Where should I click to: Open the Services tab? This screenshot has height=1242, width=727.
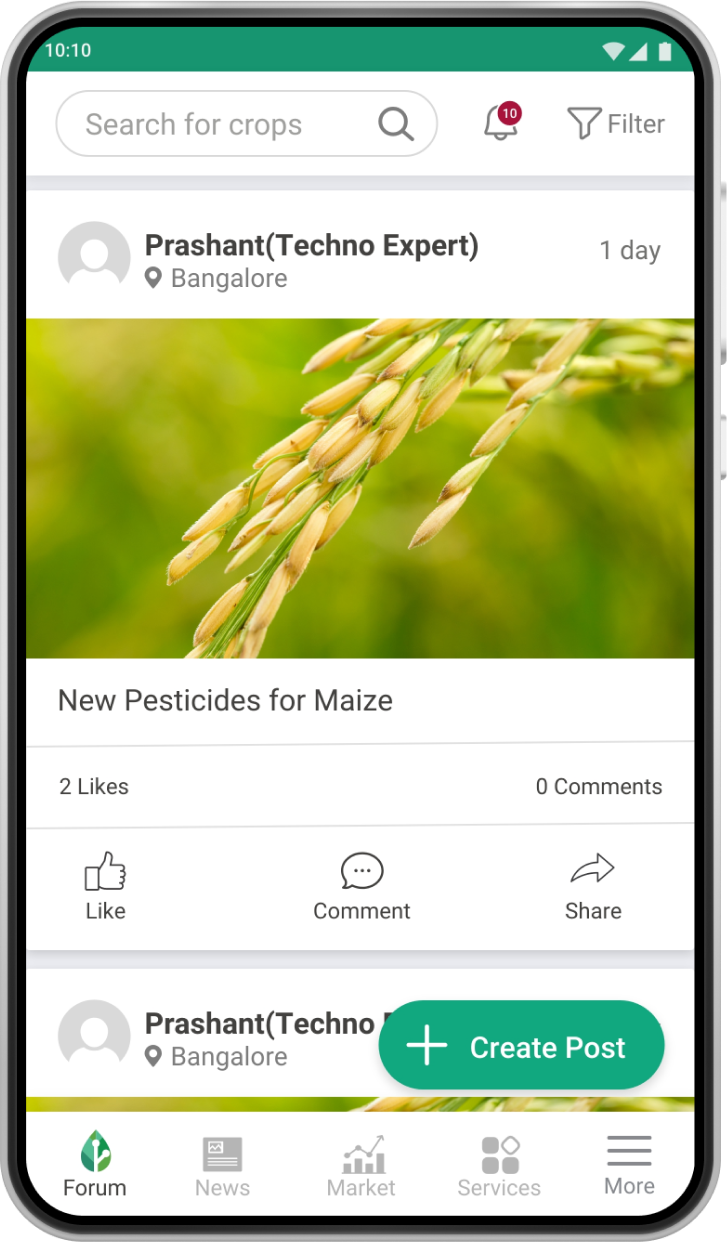click(499, 1166)
